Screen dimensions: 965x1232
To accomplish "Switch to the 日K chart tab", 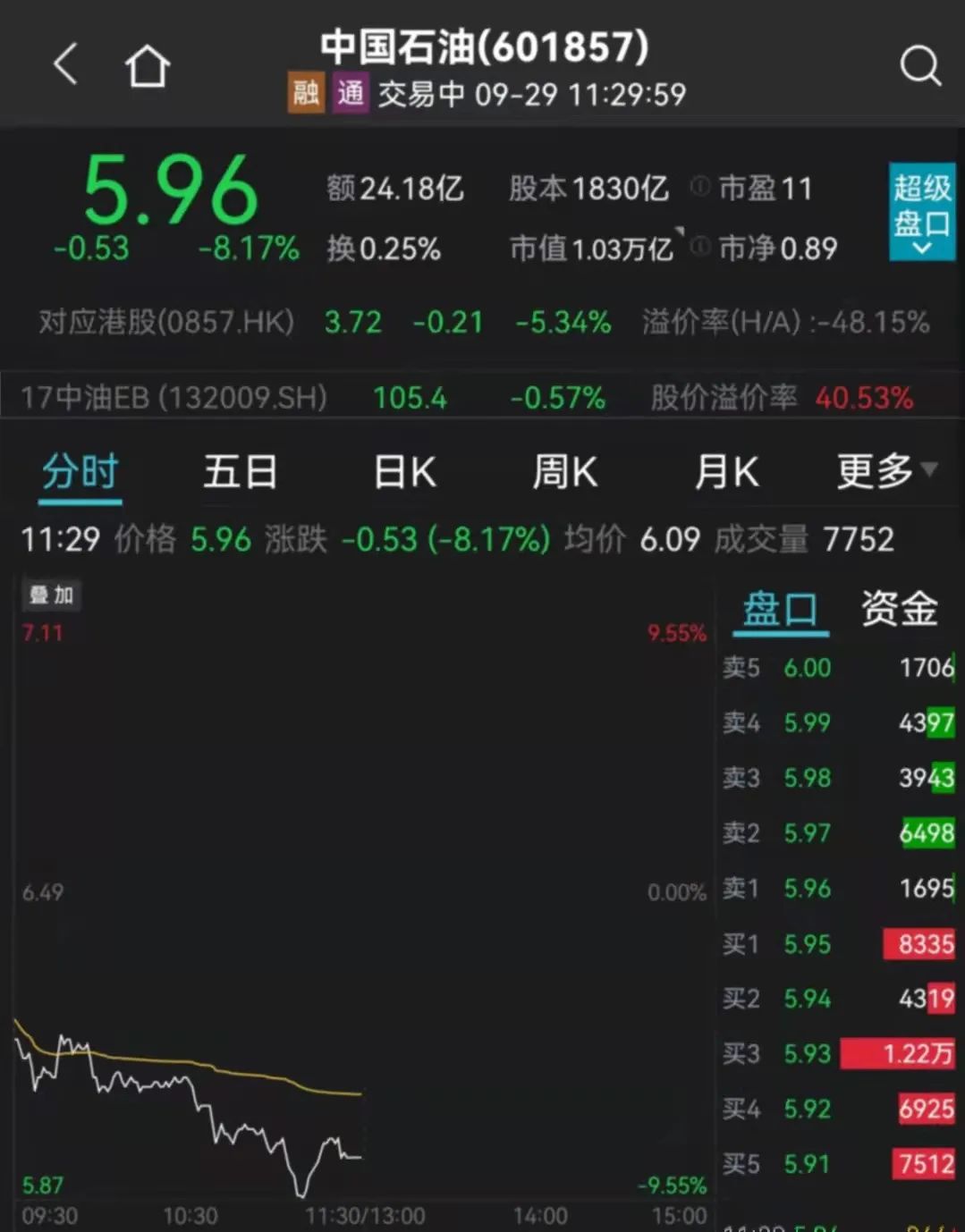I will point(404,471).
